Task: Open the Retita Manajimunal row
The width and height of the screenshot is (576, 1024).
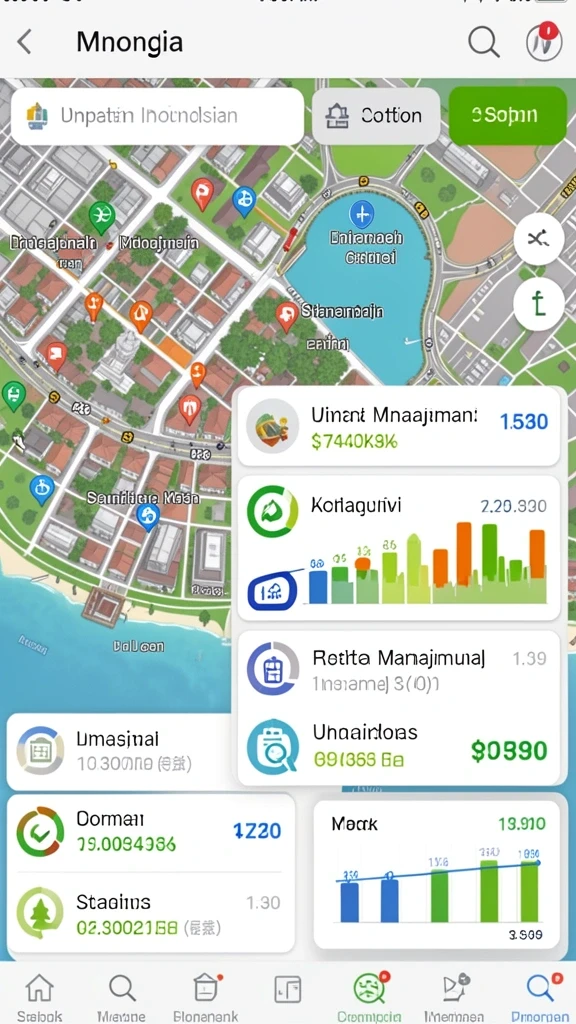Action: [x=398, y=669]
